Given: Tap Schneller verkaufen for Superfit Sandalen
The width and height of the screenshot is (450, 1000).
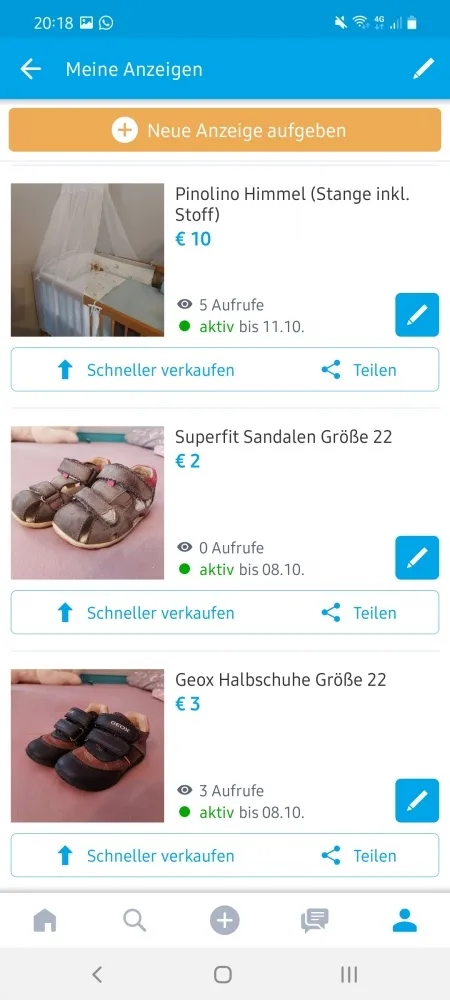Looking at the screenshot, I should pyautogui.click(x=145, y=613).
